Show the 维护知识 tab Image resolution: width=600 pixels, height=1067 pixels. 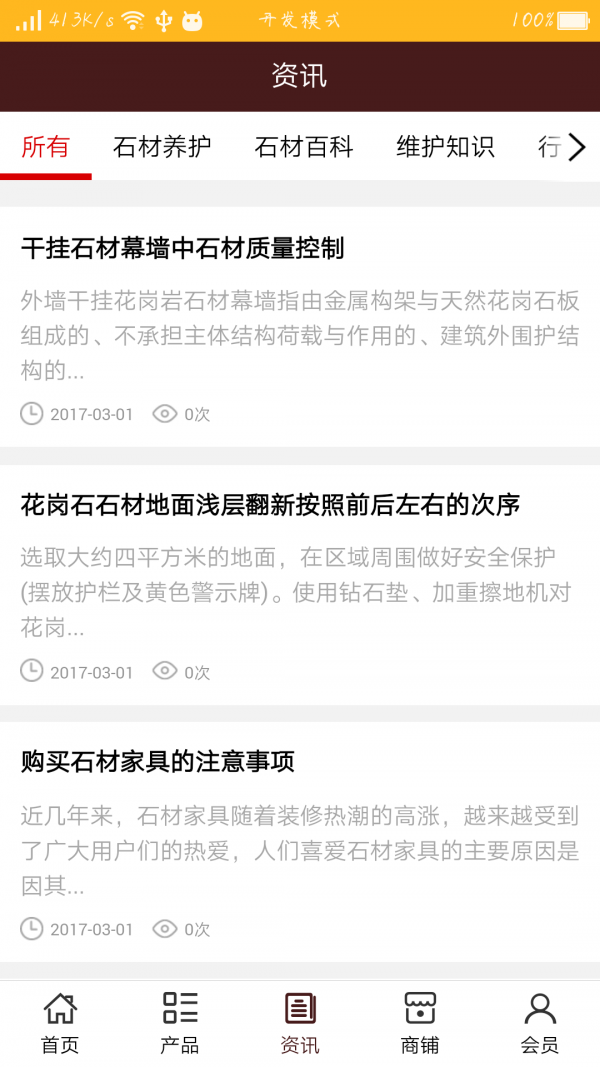point(445,147)
